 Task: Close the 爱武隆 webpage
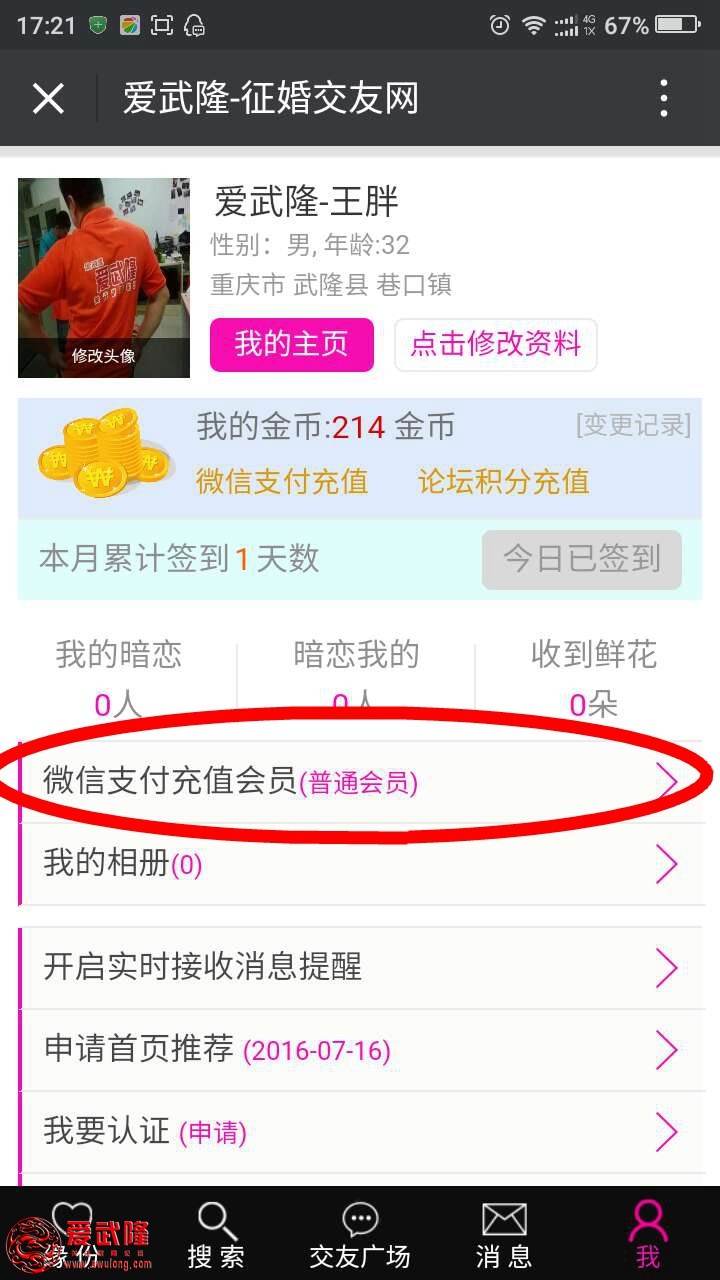[48, 99]
